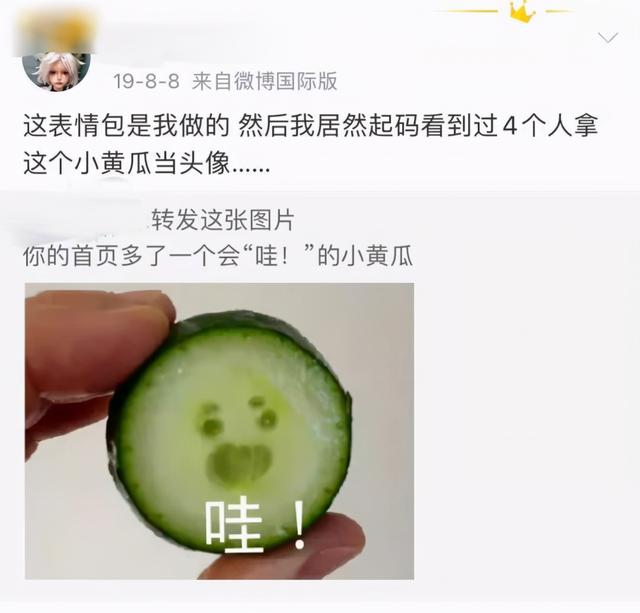Expand the post options chevron
This screenshot has width=640, height=613.
[x=607, y=38]
